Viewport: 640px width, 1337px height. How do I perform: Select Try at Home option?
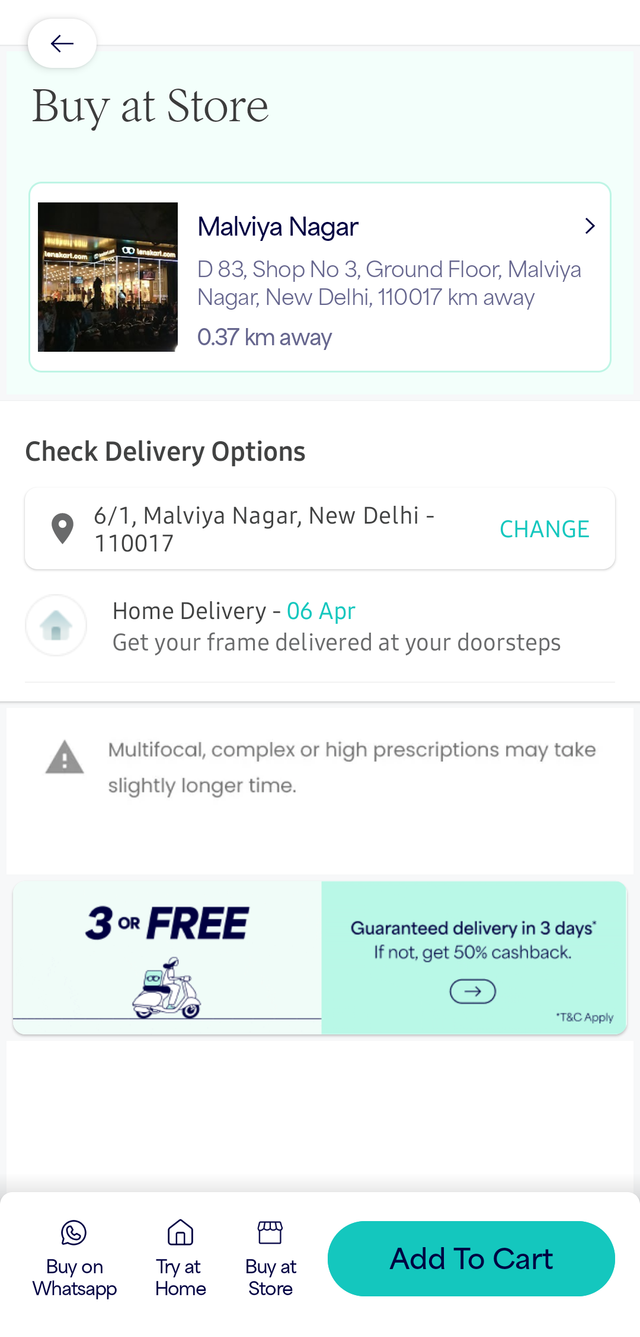click(180, 1258)
